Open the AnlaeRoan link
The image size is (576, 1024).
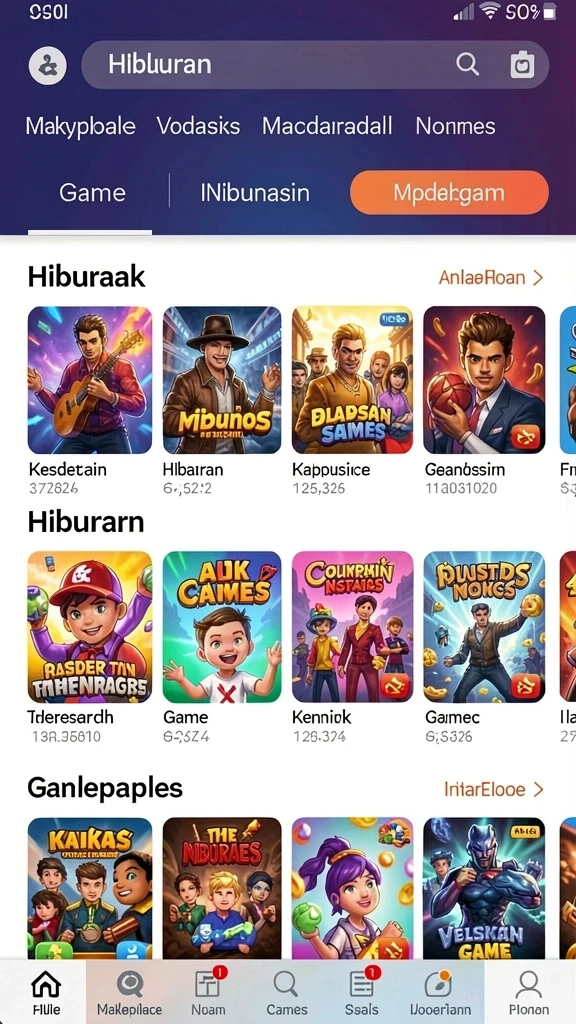(x=491, y=278)
